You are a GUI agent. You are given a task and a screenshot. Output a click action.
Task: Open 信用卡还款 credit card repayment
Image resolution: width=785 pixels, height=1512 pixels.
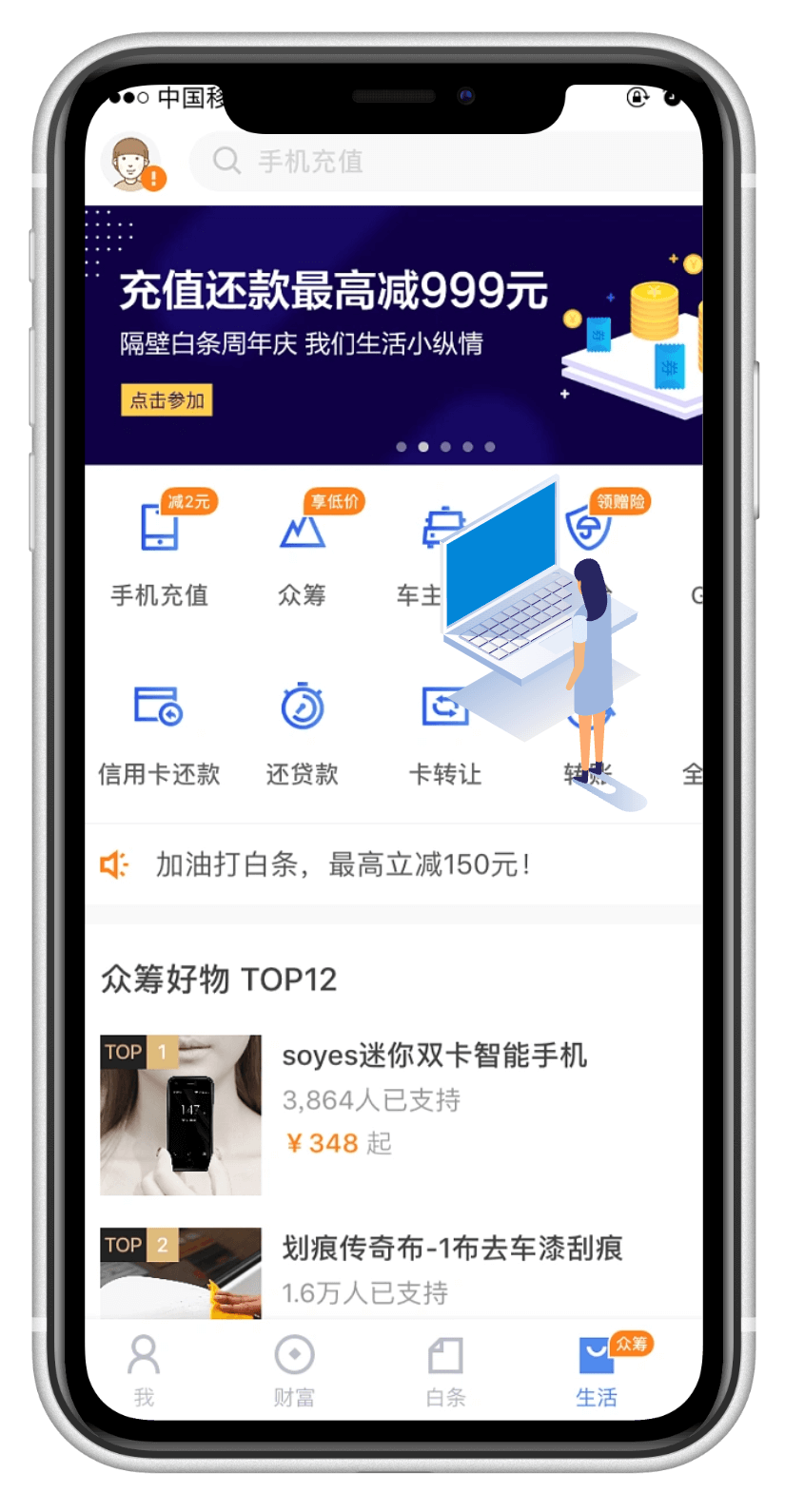coord(159,732)
